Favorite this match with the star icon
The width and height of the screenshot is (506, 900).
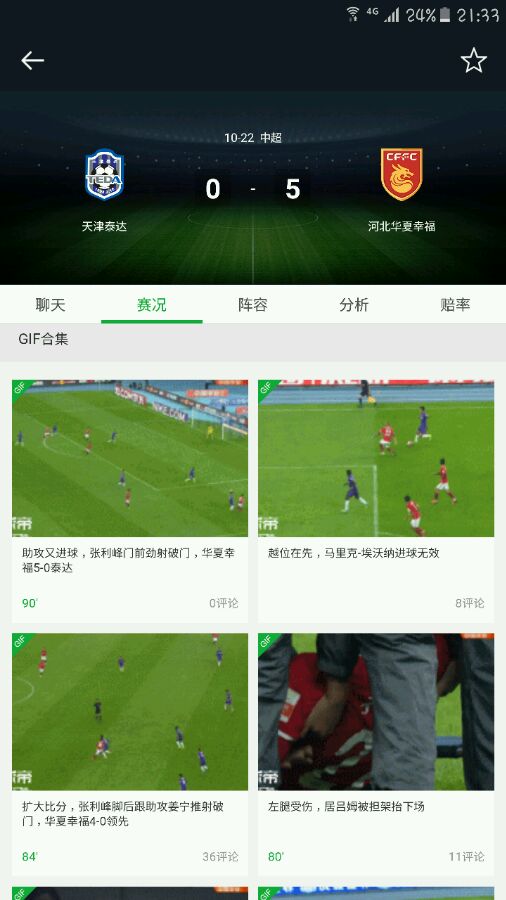pyautogui.click(x=473, y=60)
